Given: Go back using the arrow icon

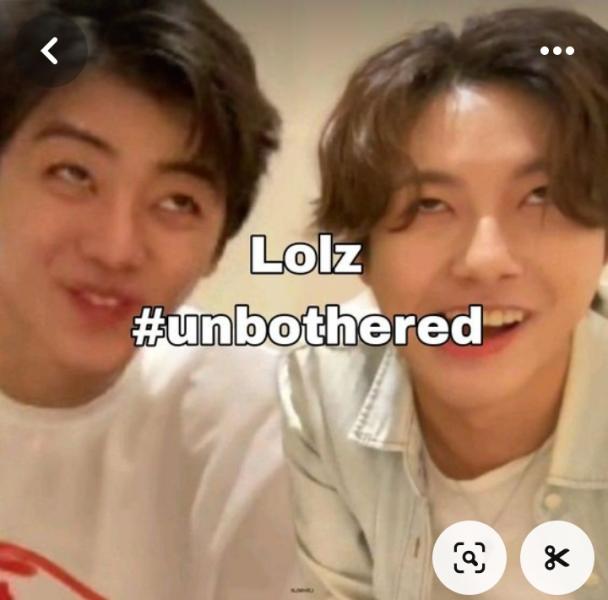Looking at the screenshot, I should pos(50,50).
